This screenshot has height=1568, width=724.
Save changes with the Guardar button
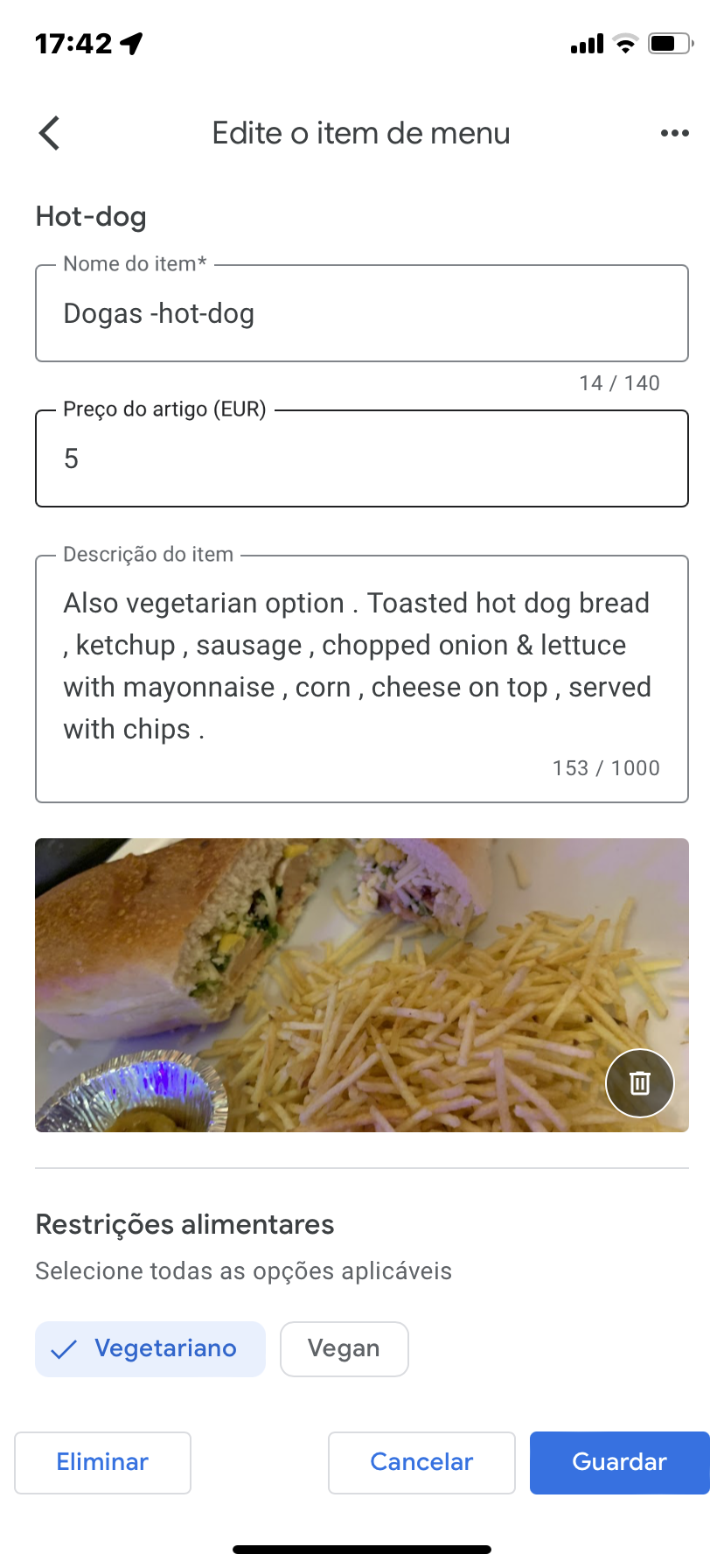point(619,1462)
